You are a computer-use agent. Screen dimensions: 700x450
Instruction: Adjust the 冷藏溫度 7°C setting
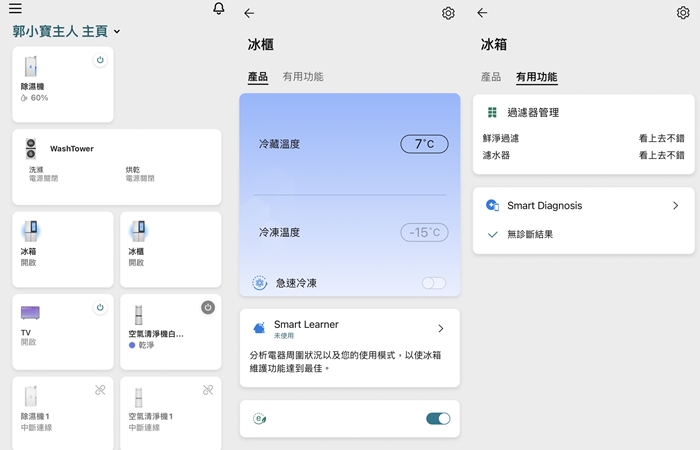coord(424,144)
